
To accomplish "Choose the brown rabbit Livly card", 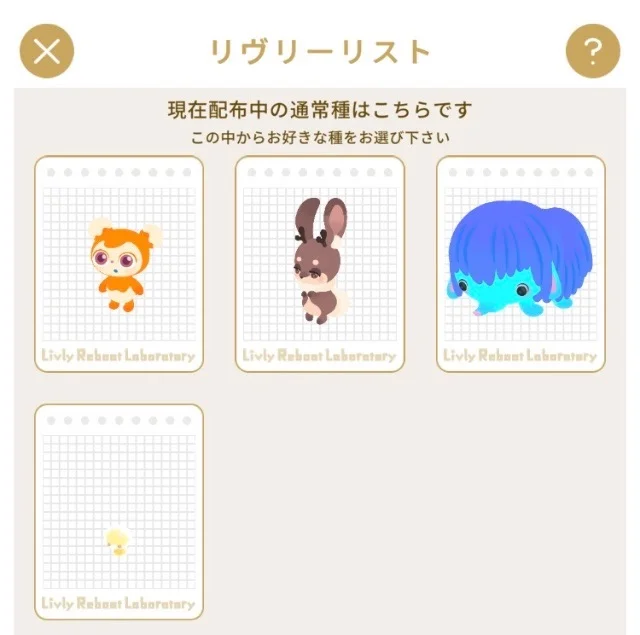I will (x=320, y=264).
